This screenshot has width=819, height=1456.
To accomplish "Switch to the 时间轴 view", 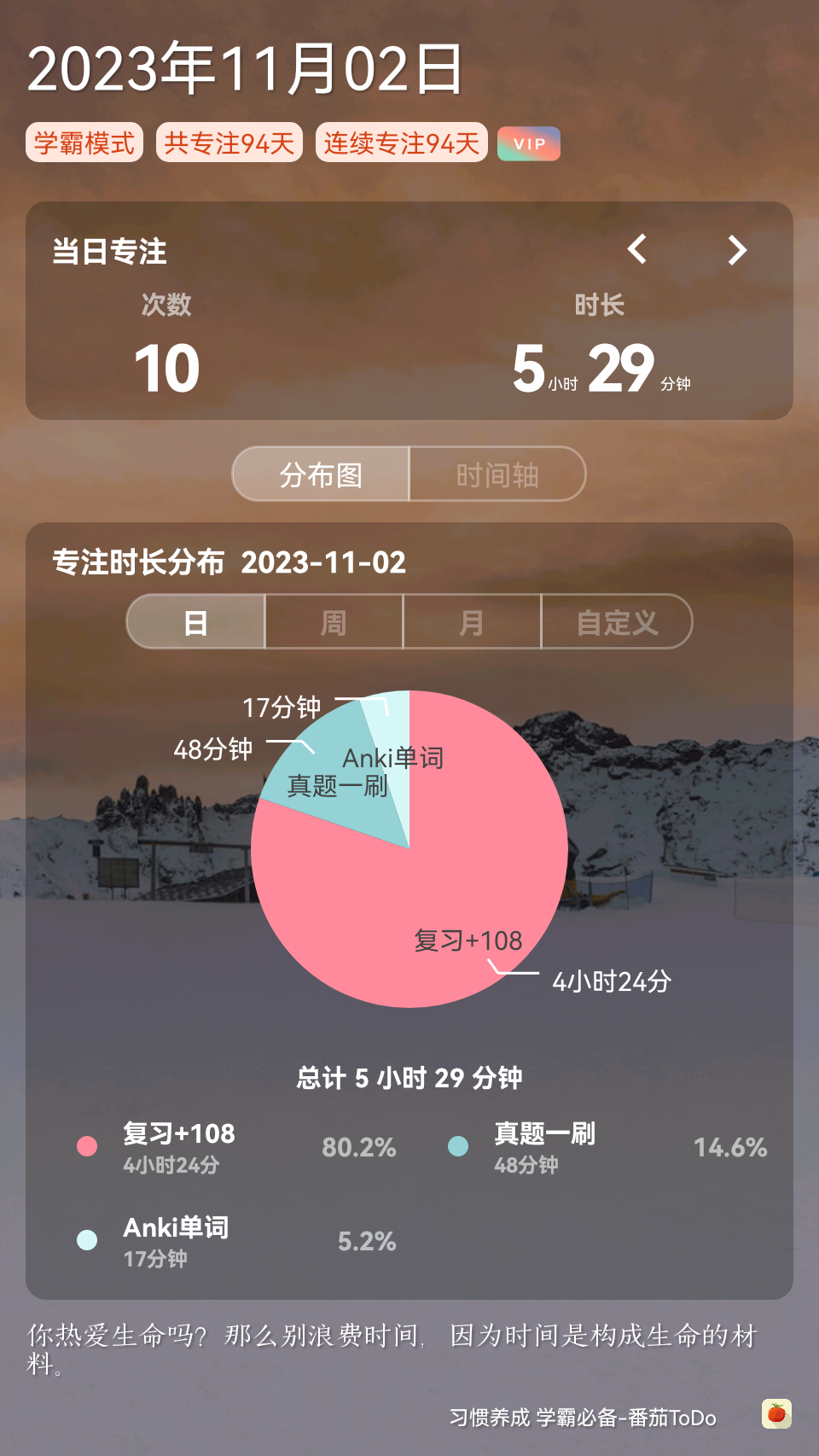I will 497,475.
